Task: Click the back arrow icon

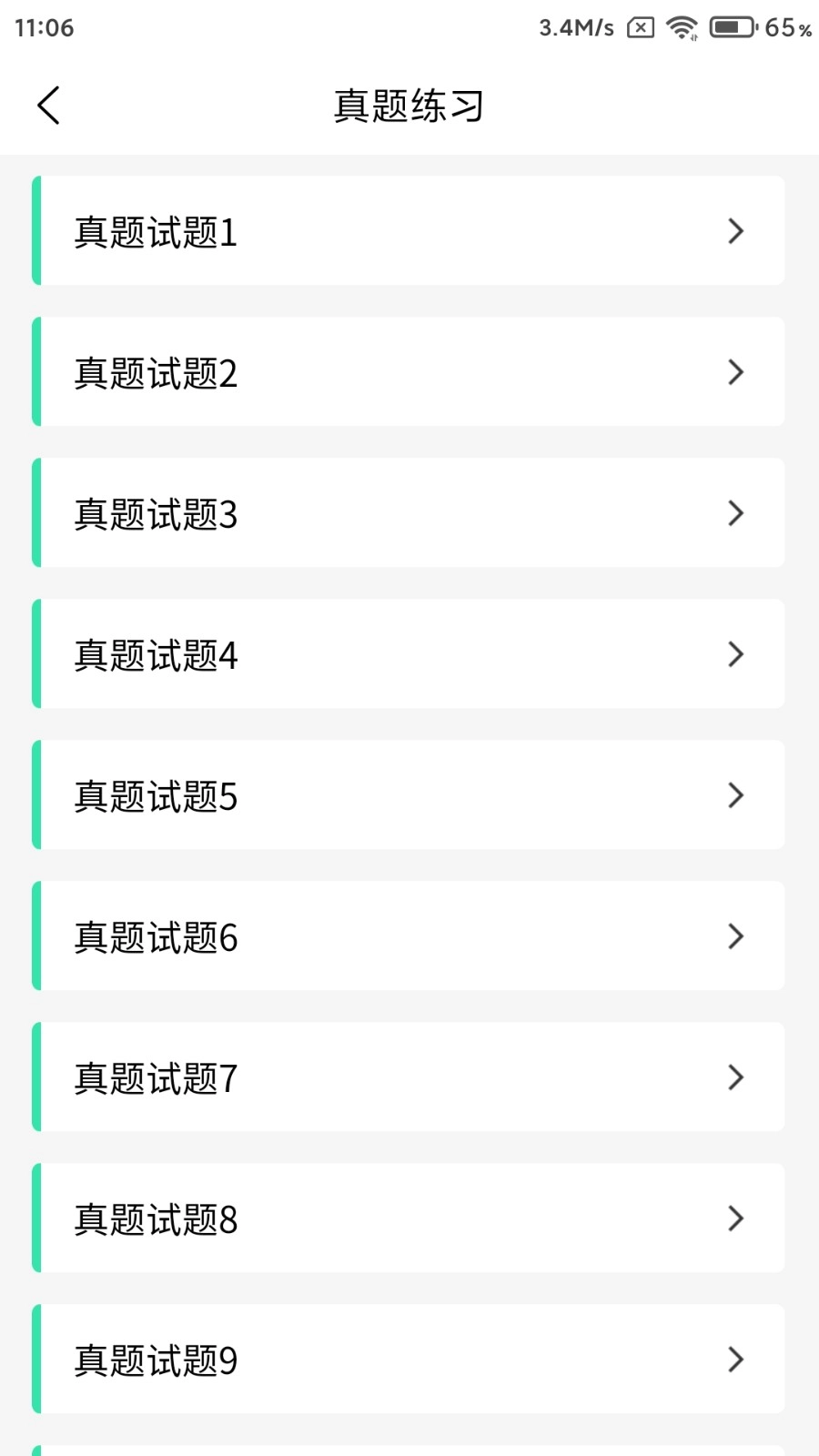Action: point(48,105)
